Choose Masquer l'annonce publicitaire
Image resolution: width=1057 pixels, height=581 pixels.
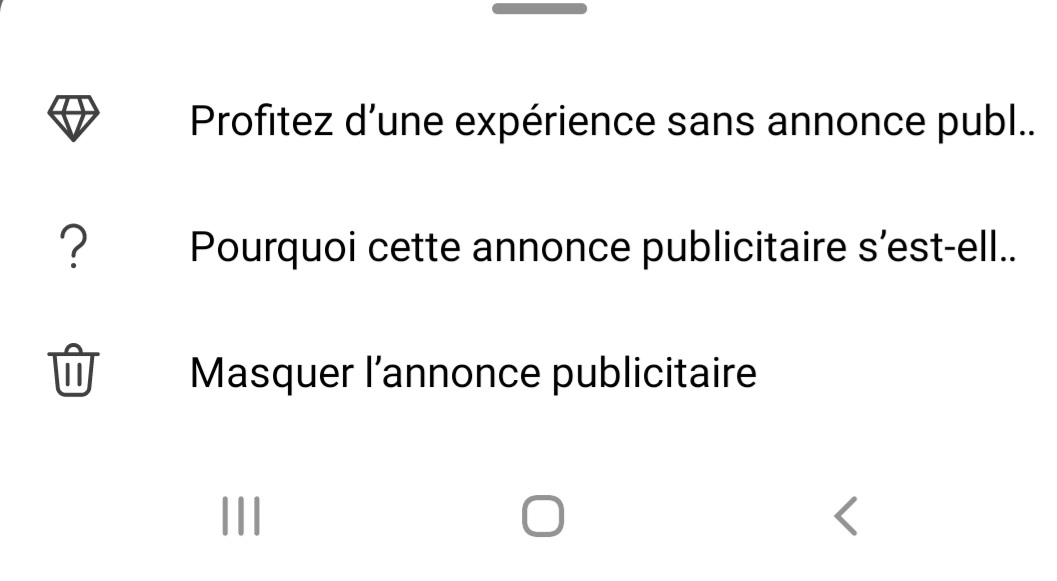(472, 373)
